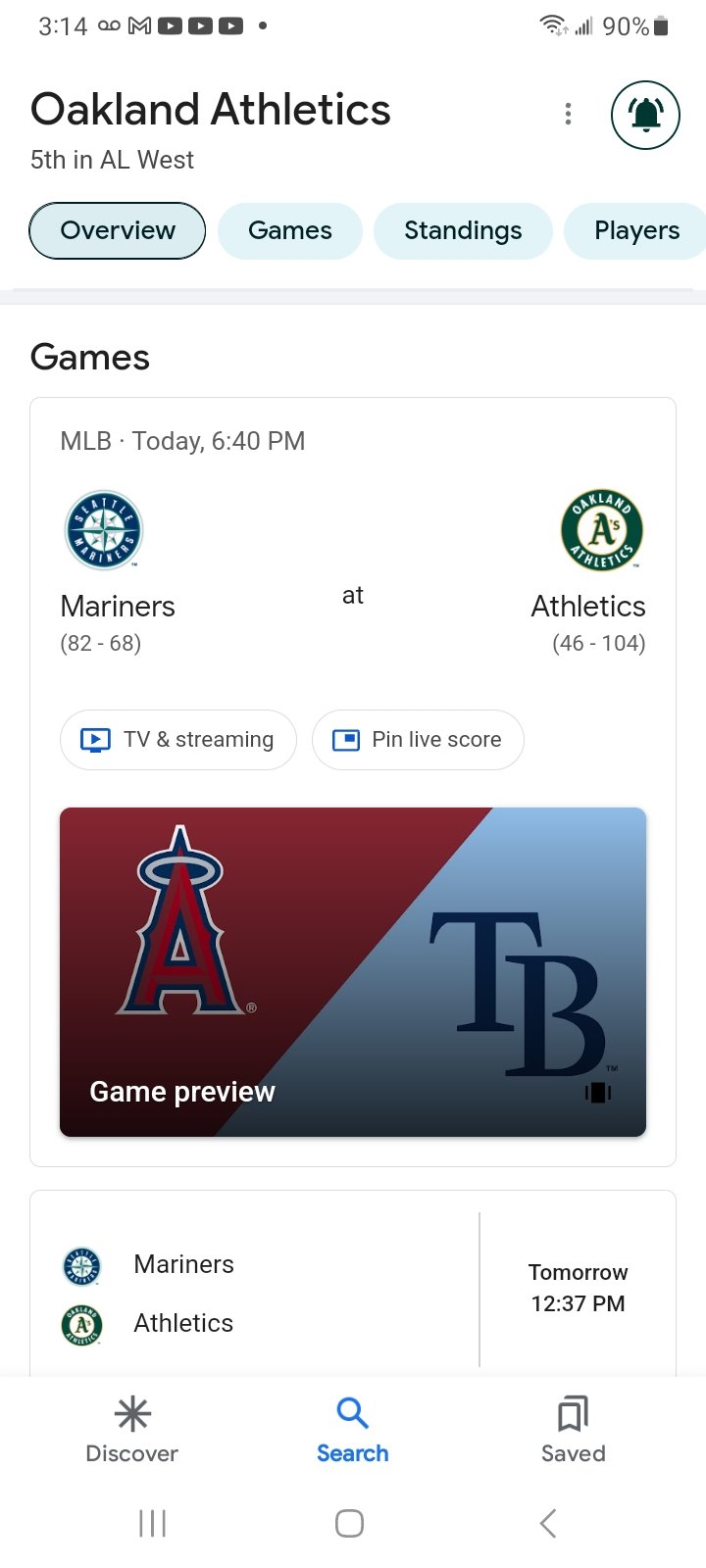Select the Search tab in bottom navigation

coord(353,1431)
